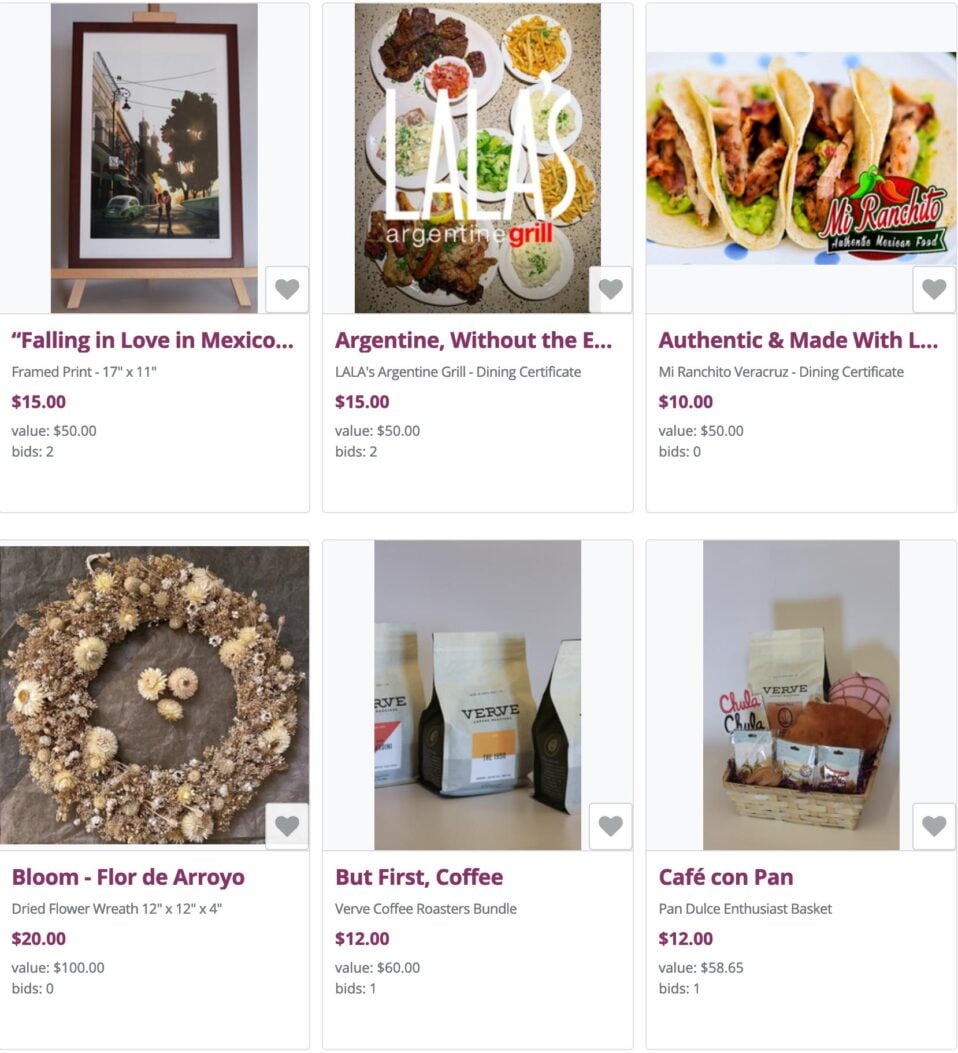Favorite the Falling in Love in Mexico print
This screenshot has width=958, height=1053.
[287, 289]
